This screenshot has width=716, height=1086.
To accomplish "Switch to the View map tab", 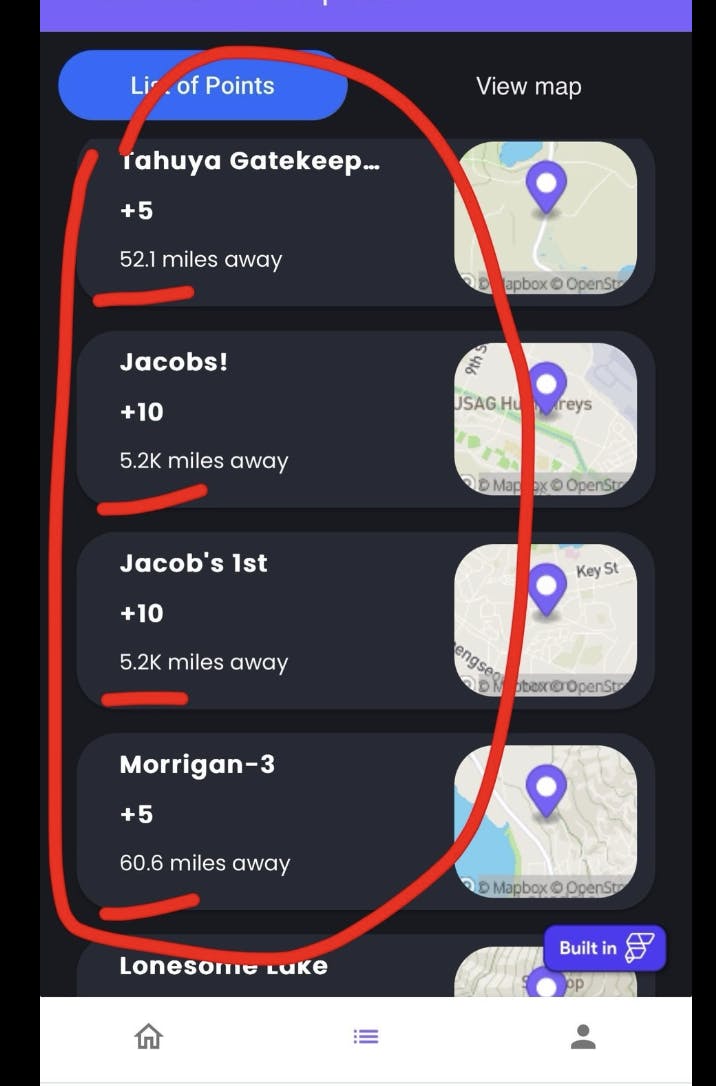I will (x=528, y=87).
